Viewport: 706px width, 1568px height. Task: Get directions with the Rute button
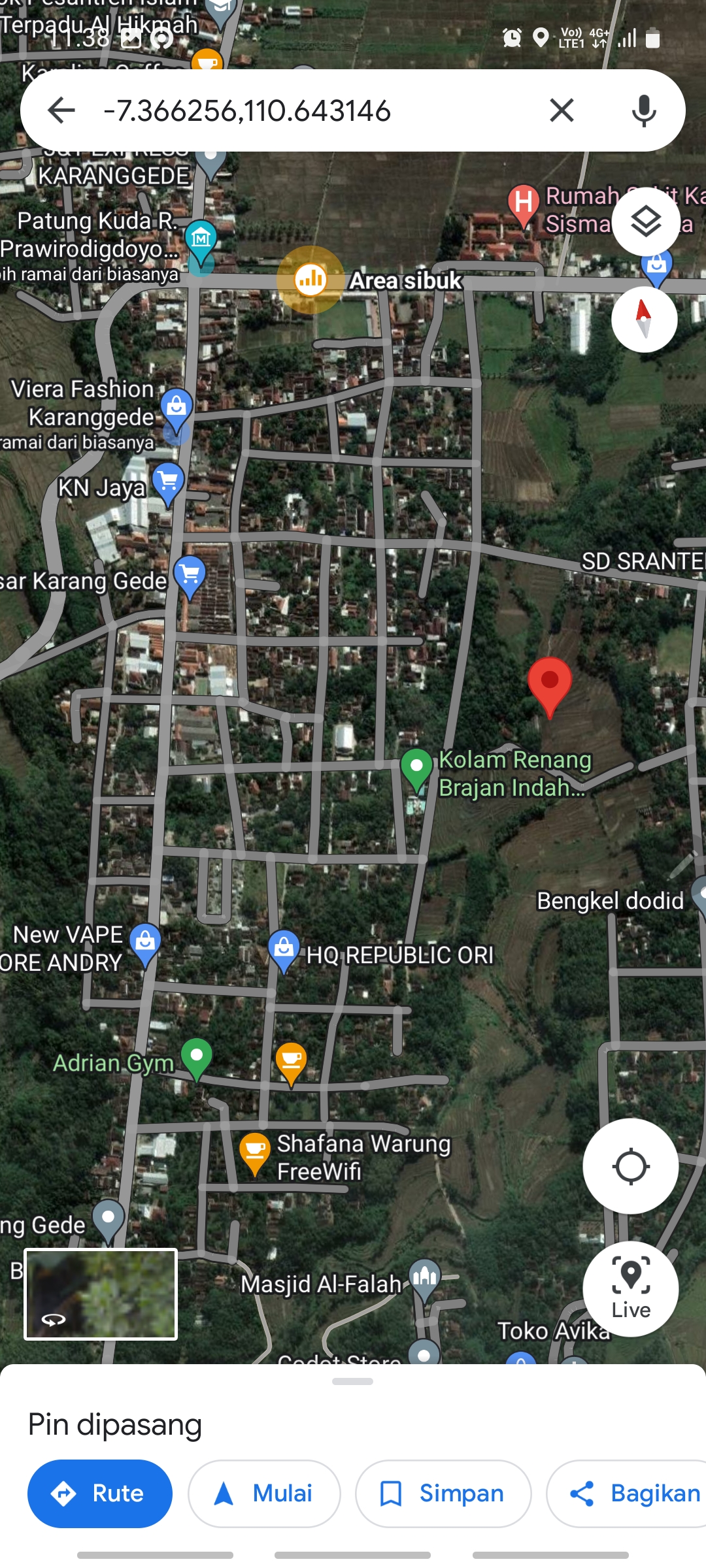(x=100, y=1494)
